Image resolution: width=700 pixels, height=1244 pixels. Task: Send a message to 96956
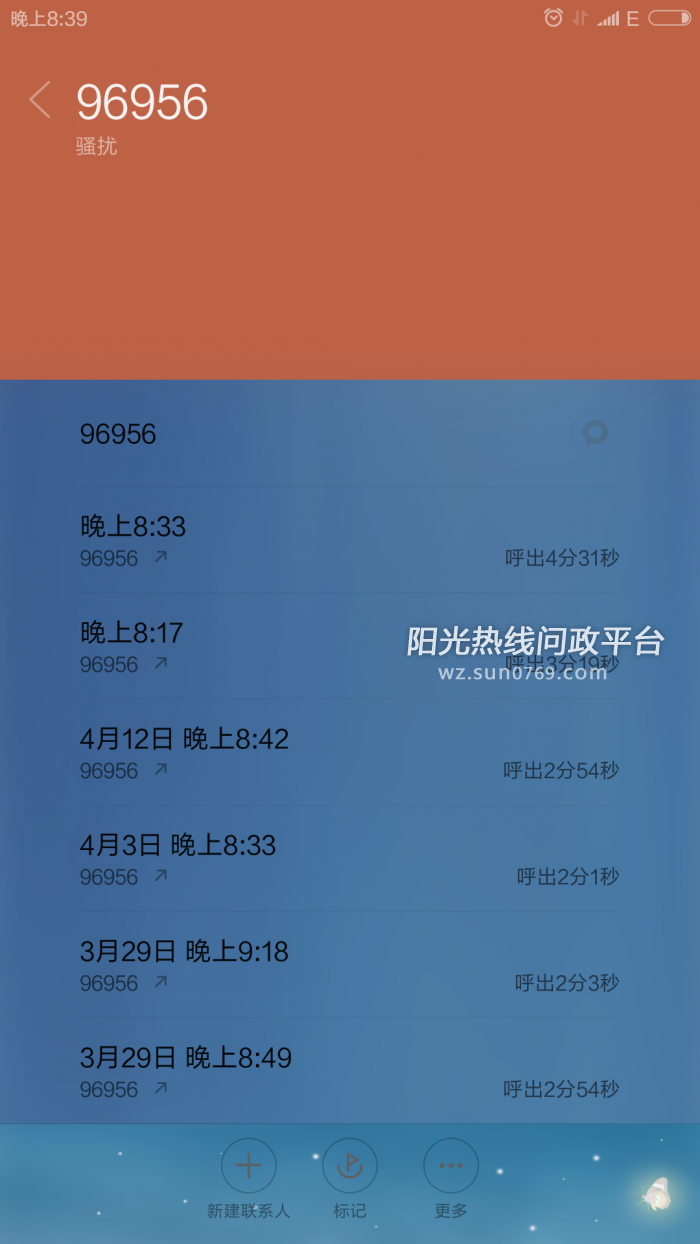[595, 433]
